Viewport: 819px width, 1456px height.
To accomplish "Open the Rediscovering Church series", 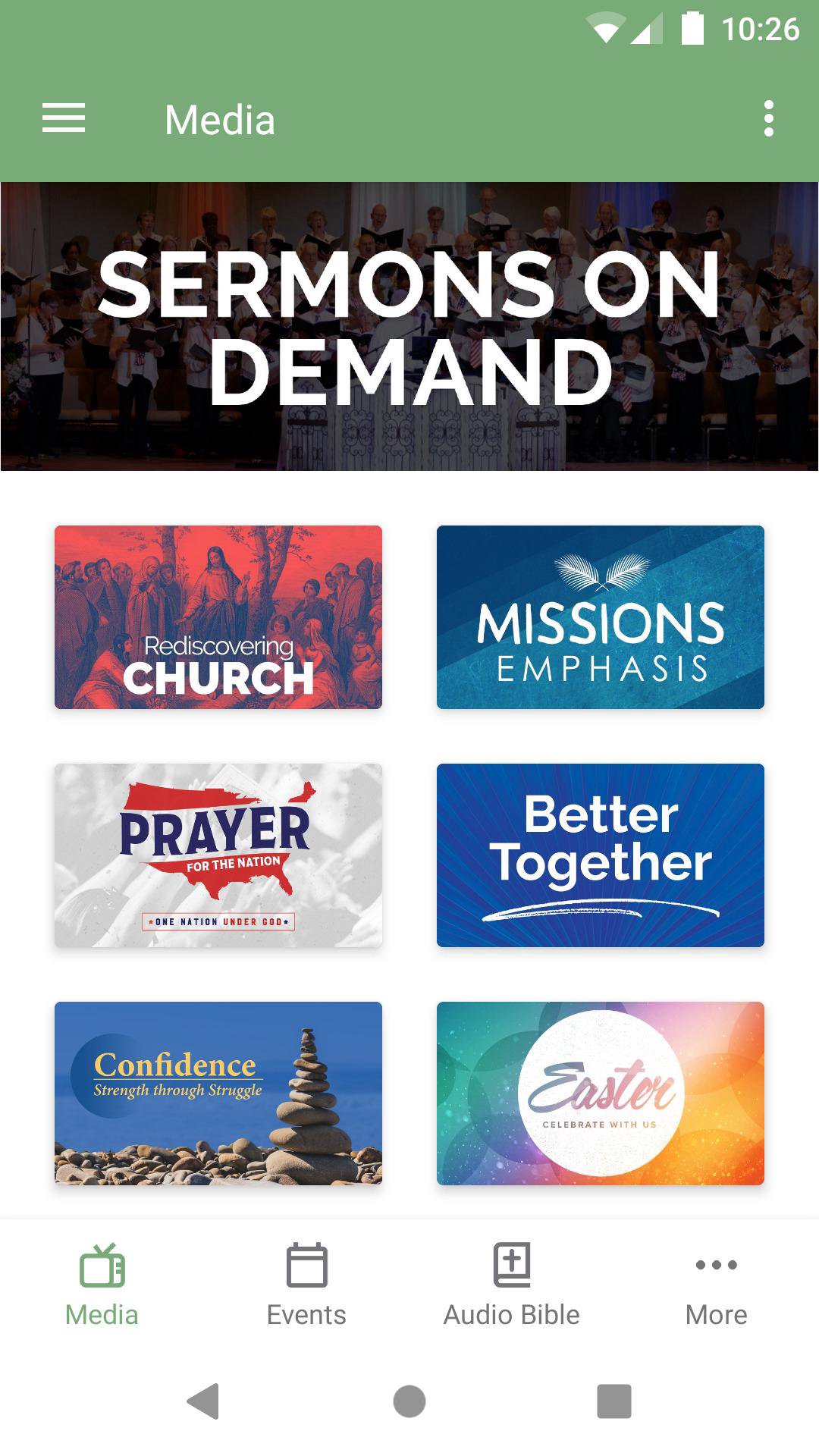I will [218, 617].
